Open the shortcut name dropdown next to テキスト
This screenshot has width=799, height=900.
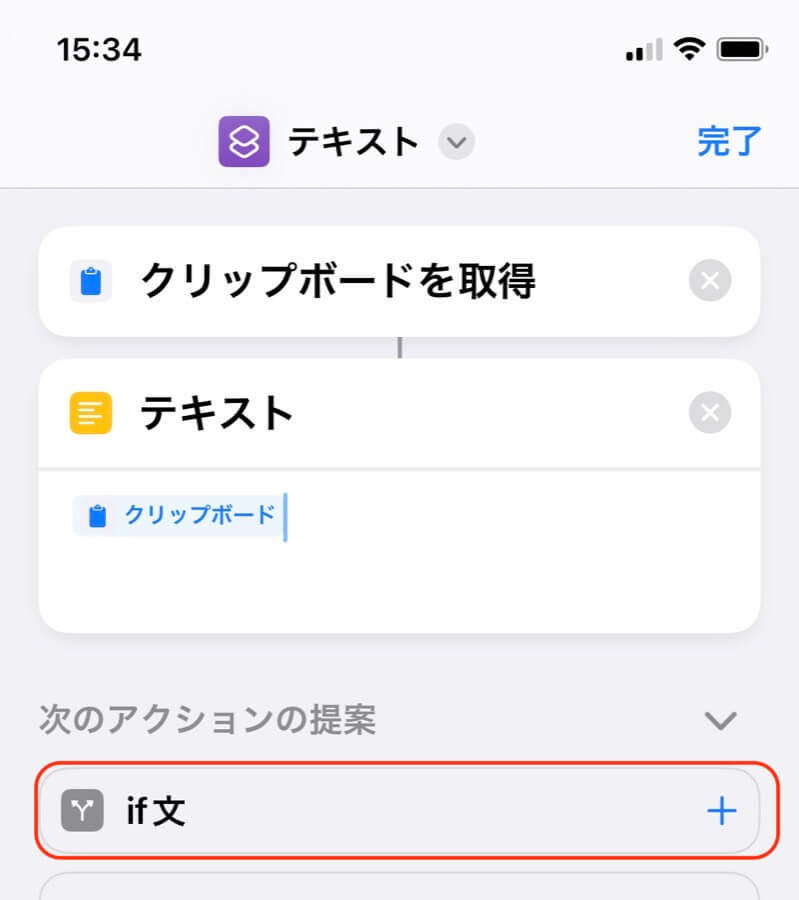click(x=456, y=143)
